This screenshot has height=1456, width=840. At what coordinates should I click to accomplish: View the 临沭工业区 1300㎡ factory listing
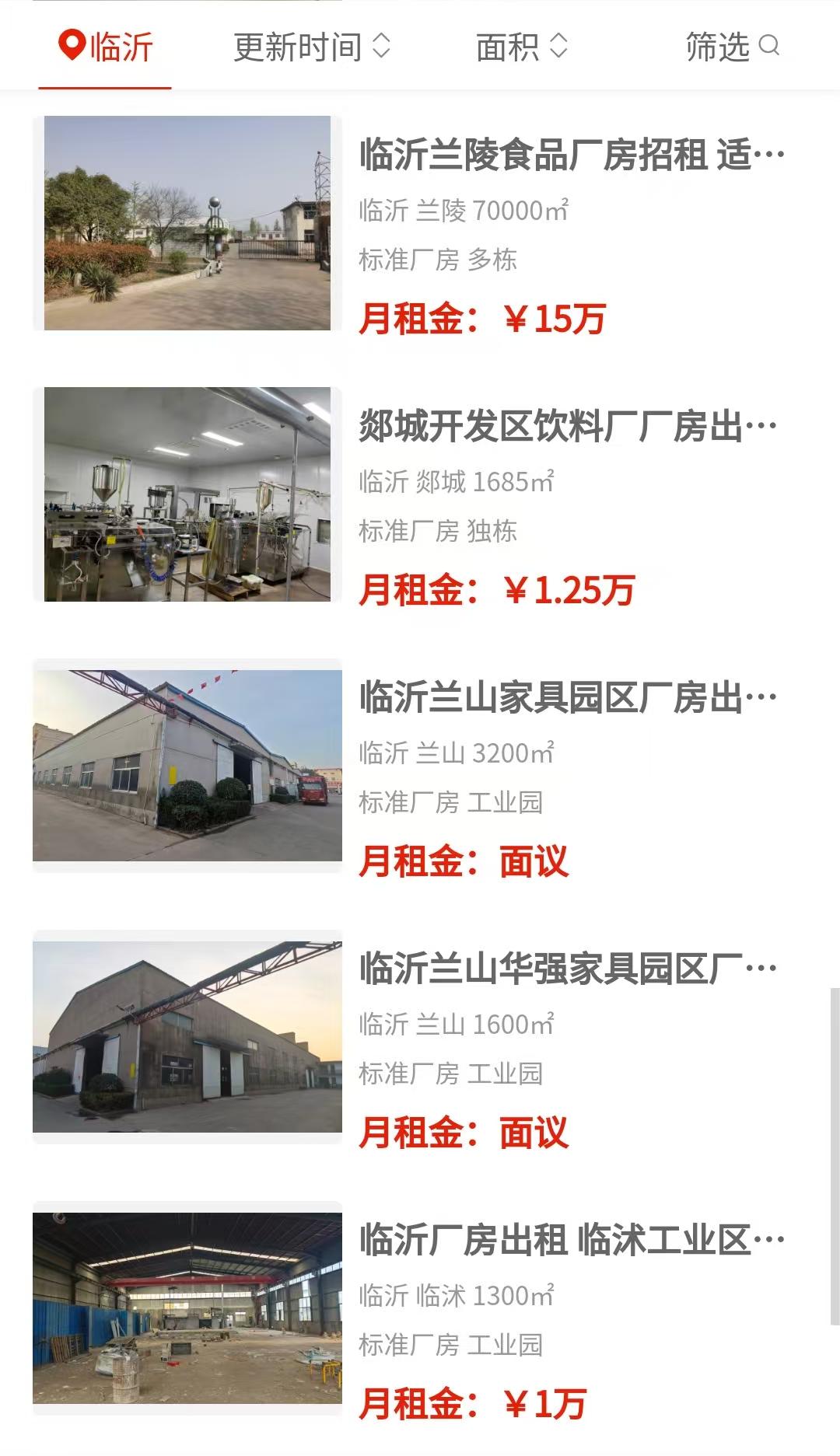pos(572,1240)
